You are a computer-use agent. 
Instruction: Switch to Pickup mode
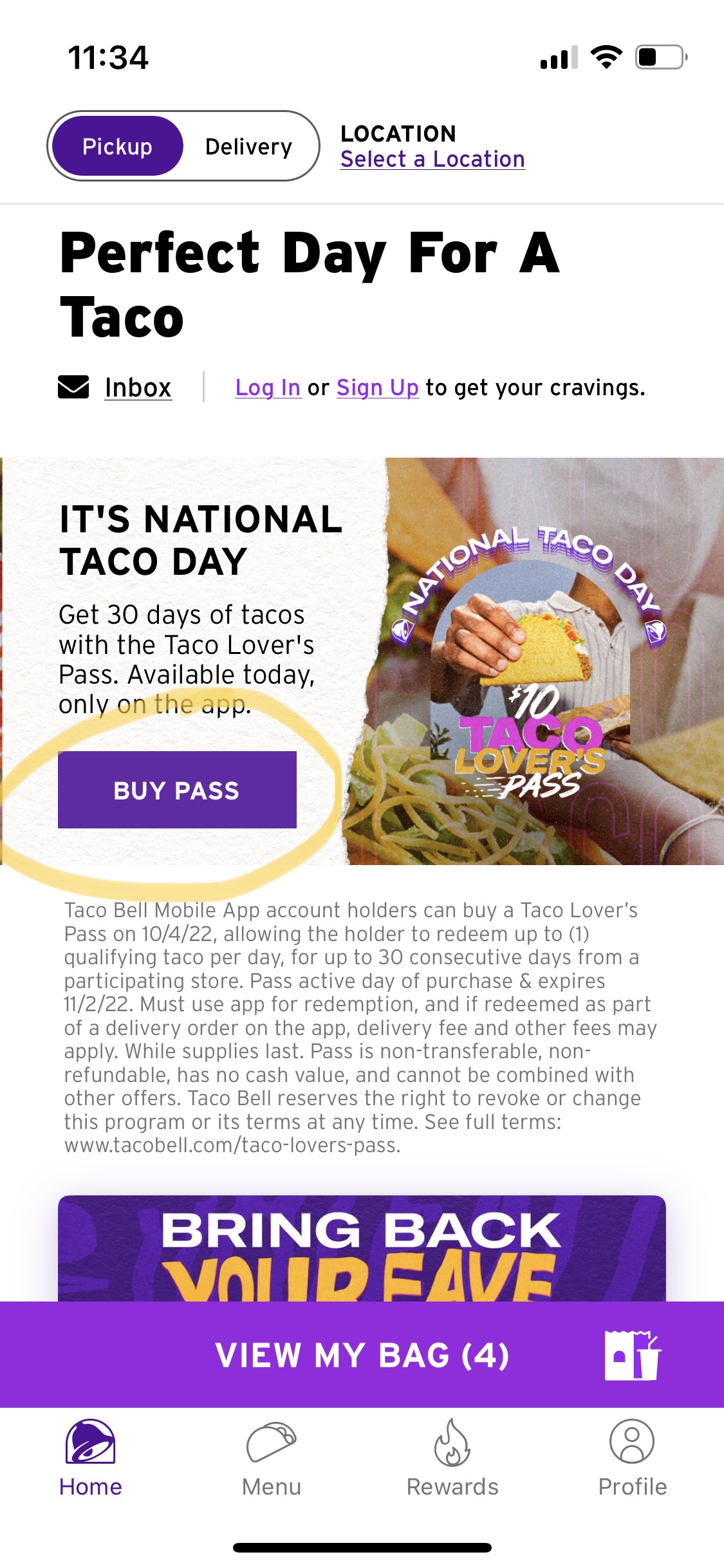pyautogui.click(x=117, y=146)
